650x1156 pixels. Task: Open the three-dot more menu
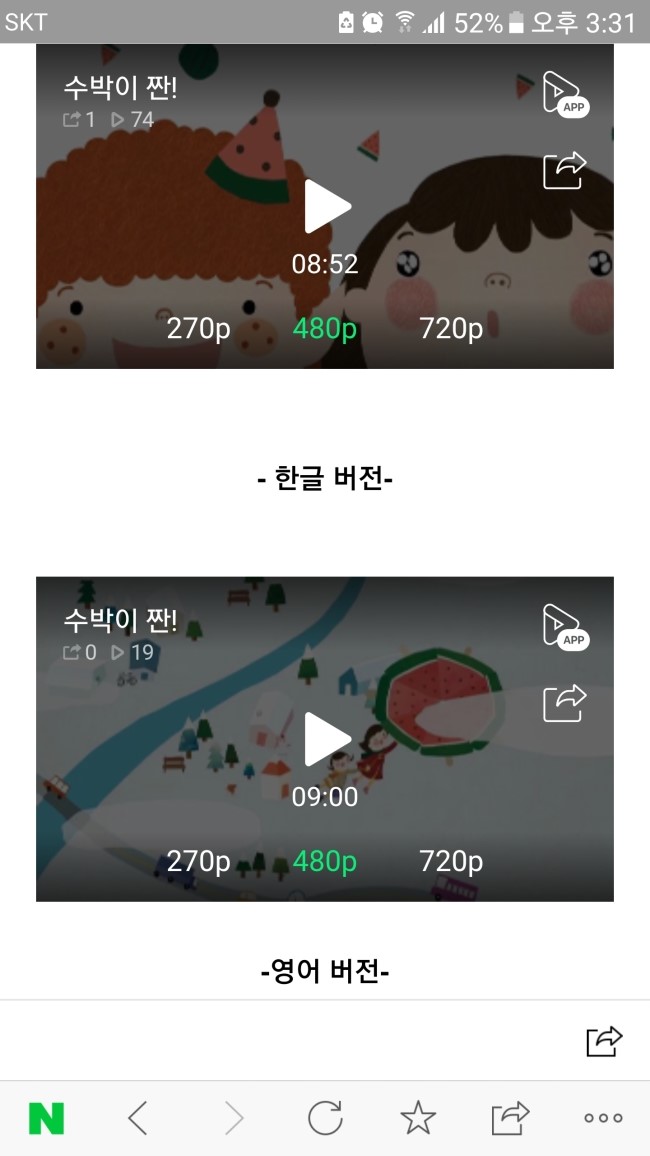point(604,1118)
